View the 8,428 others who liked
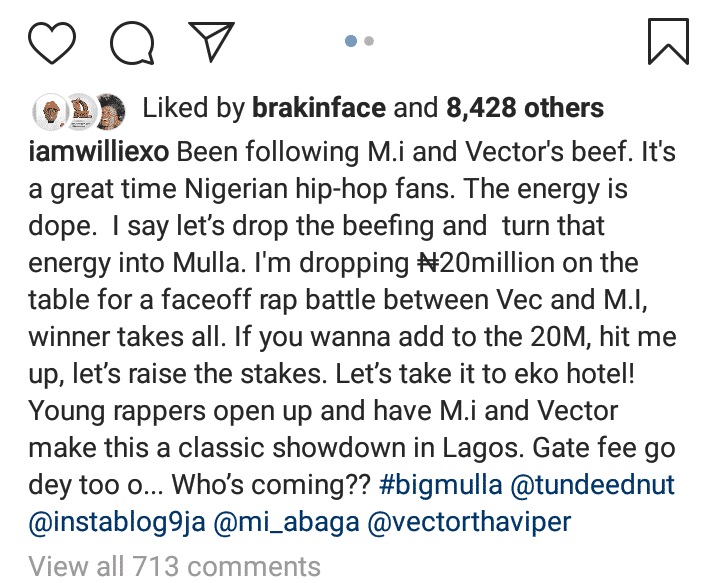The width and height of the screenshot is (720, 583). [x=524, y=108]
